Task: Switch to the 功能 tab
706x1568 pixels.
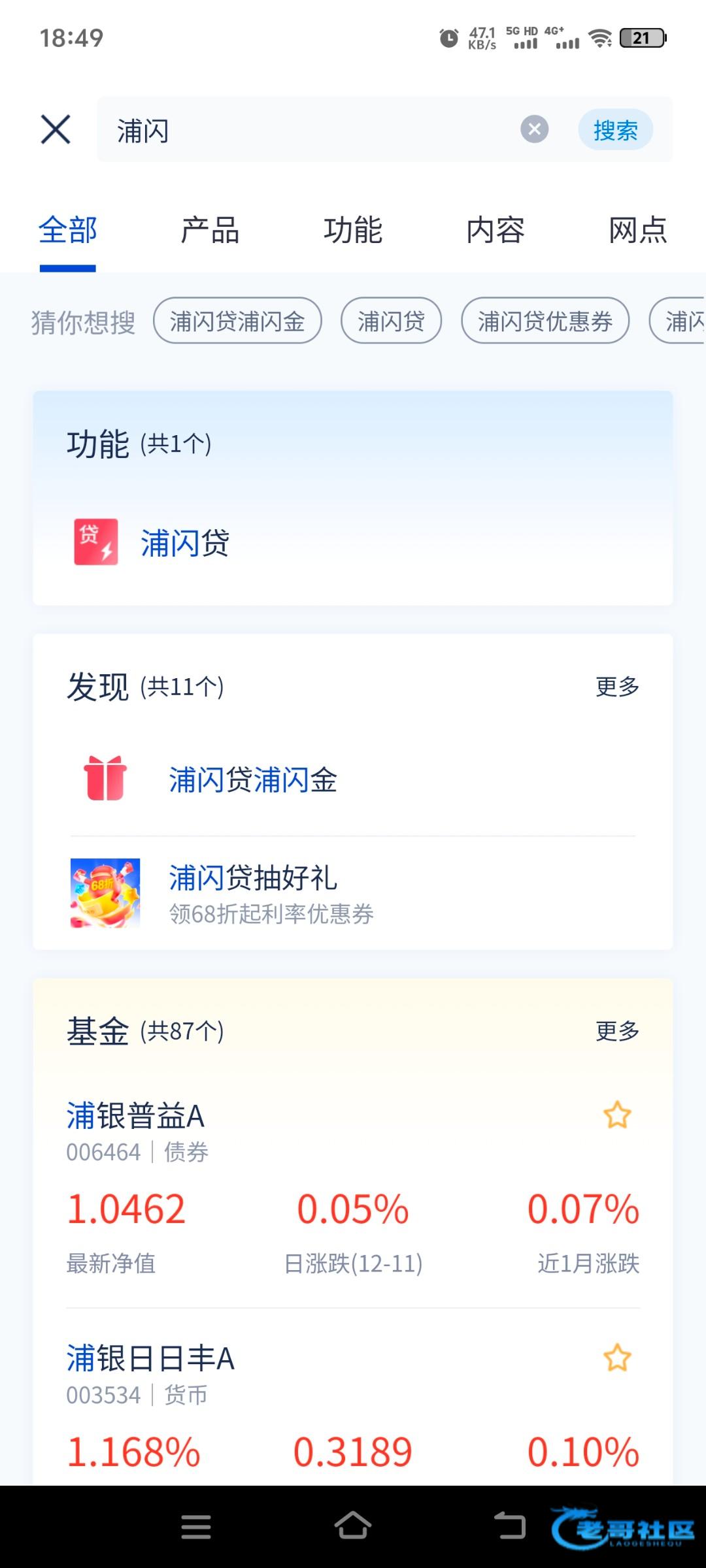Action: (x=353, y=231)
